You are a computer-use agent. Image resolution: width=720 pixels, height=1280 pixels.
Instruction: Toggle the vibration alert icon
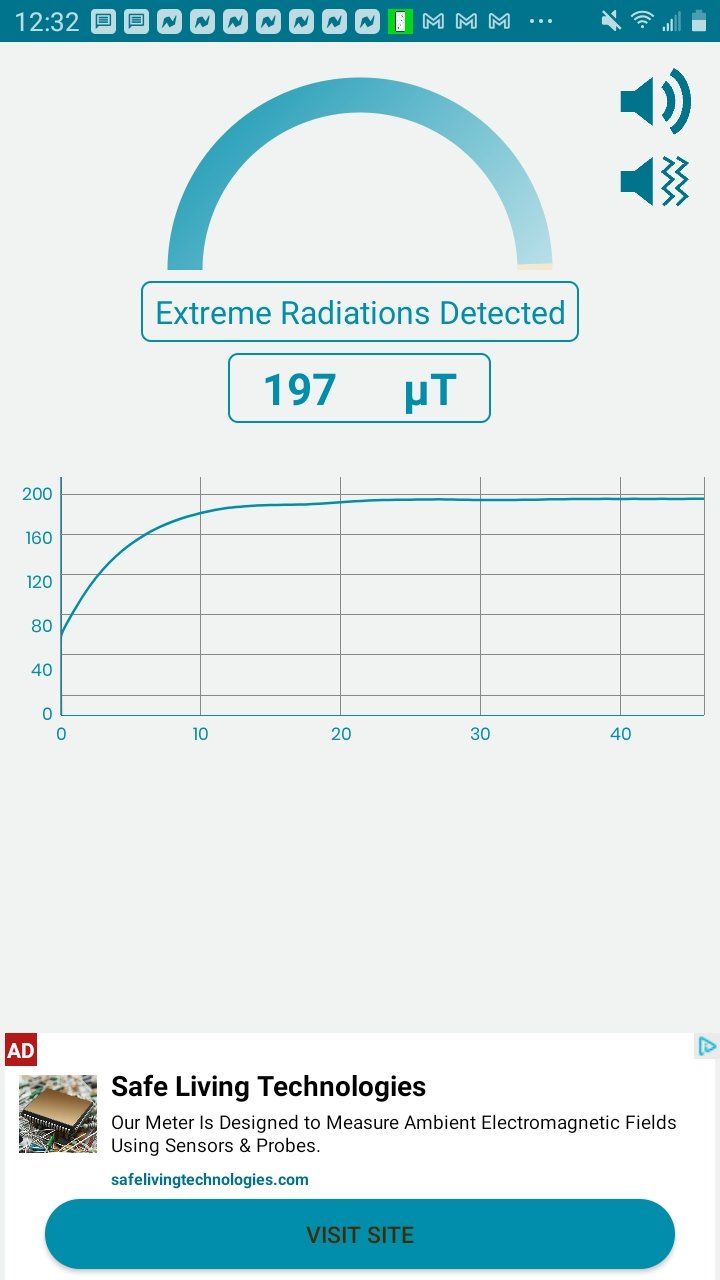(x=655, y=181)
